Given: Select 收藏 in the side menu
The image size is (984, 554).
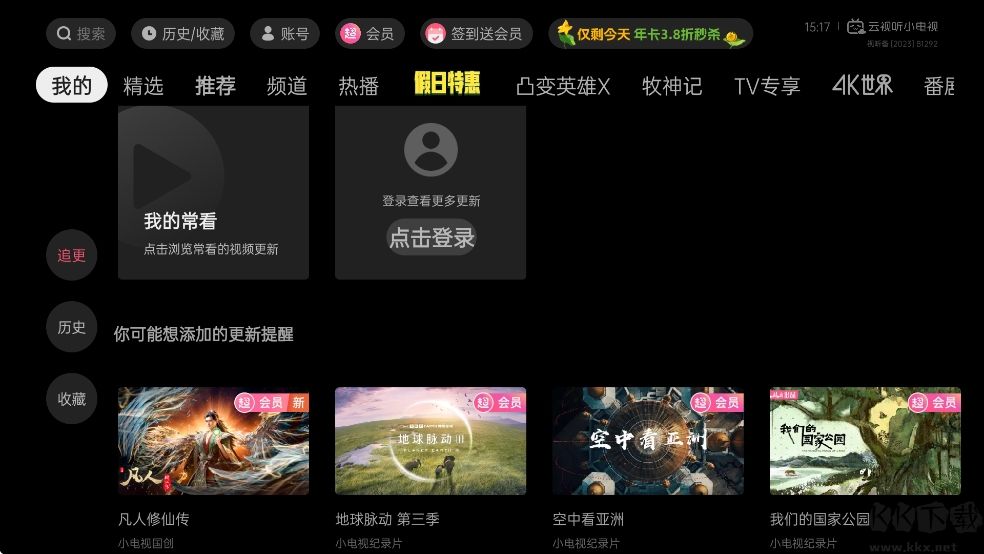Looking at the screenshot, I should click(x=72, y=399).
